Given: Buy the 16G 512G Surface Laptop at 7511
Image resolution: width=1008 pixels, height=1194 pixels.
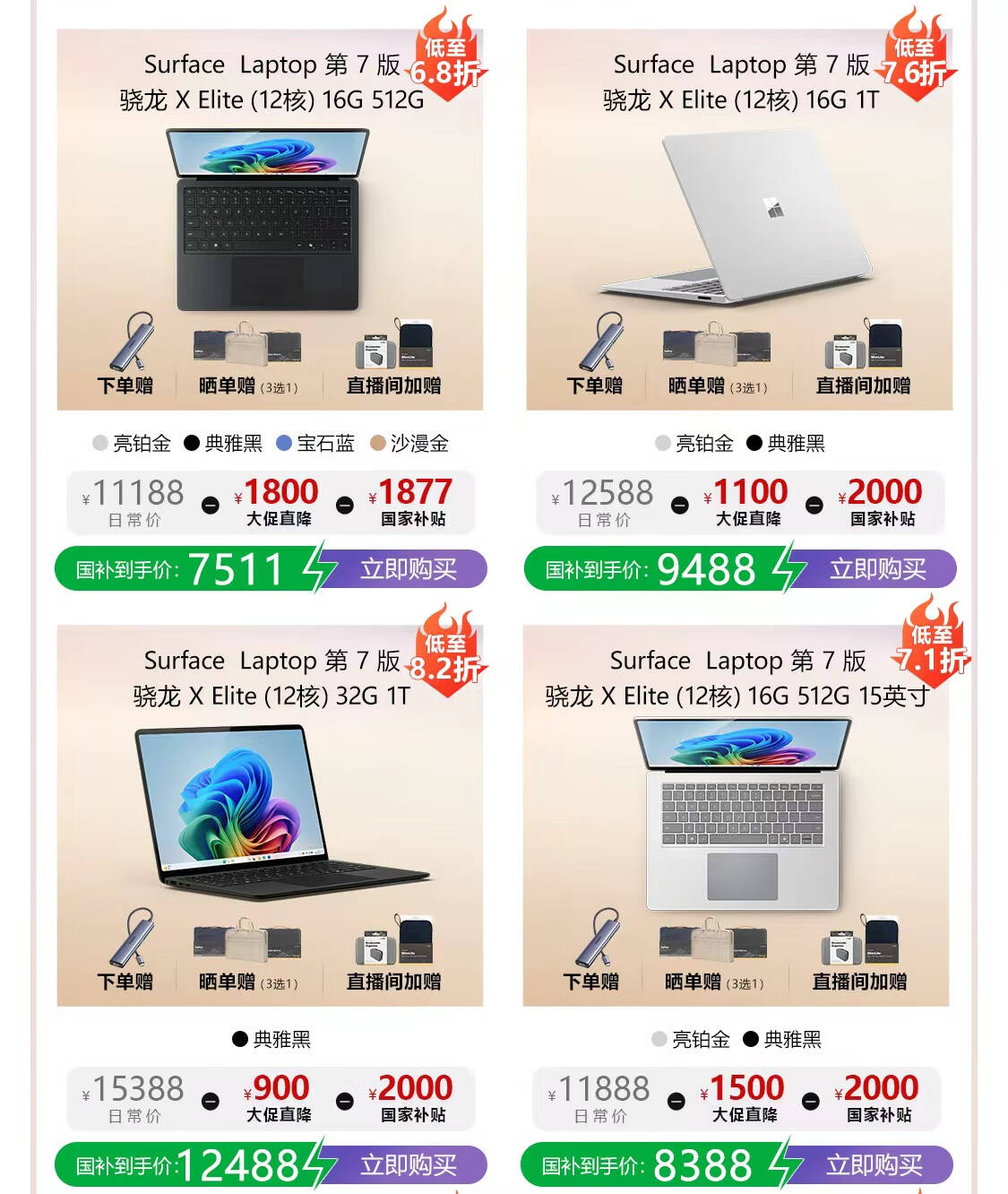Looking at the screenshot, I should [408, 569].
